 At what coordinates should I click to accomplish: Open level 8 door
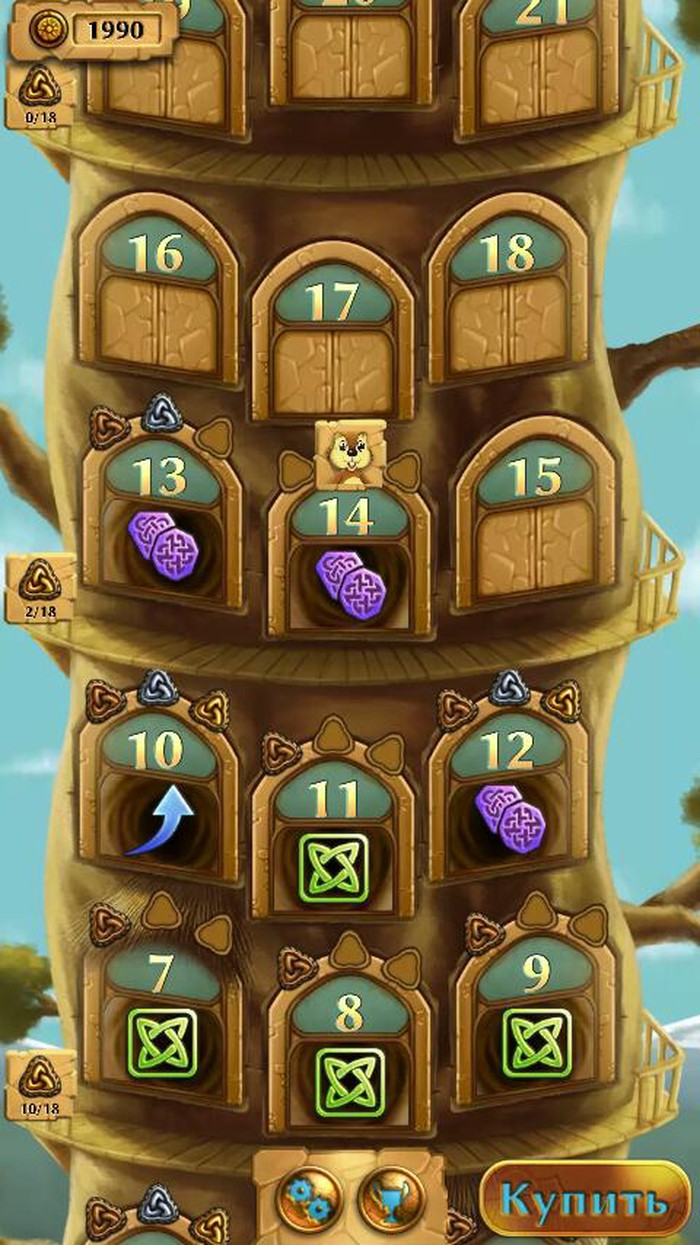[x=349, y=1062]
